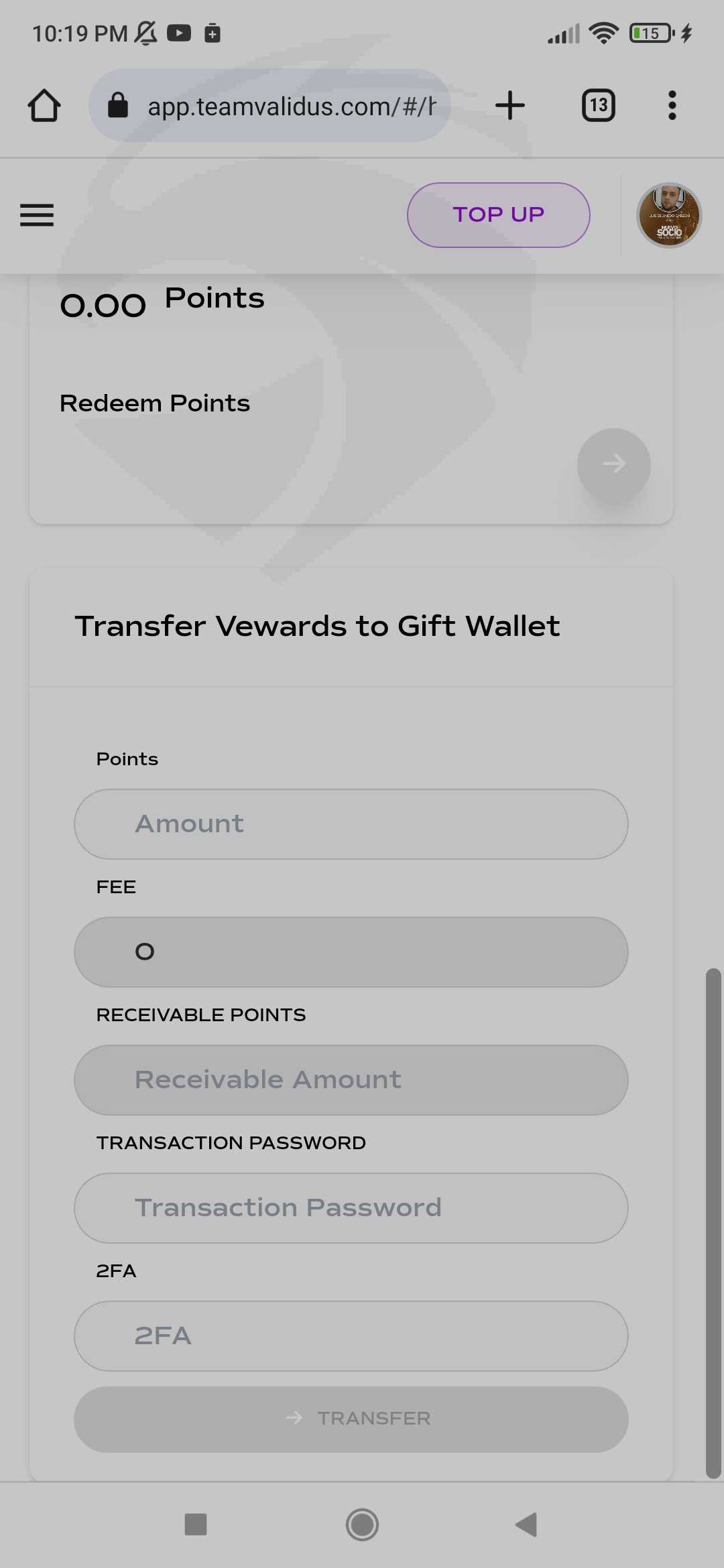The height and width of the screenshot is (1568, 724).
Task: Go to the browser home page
Action: click(44, 105)
